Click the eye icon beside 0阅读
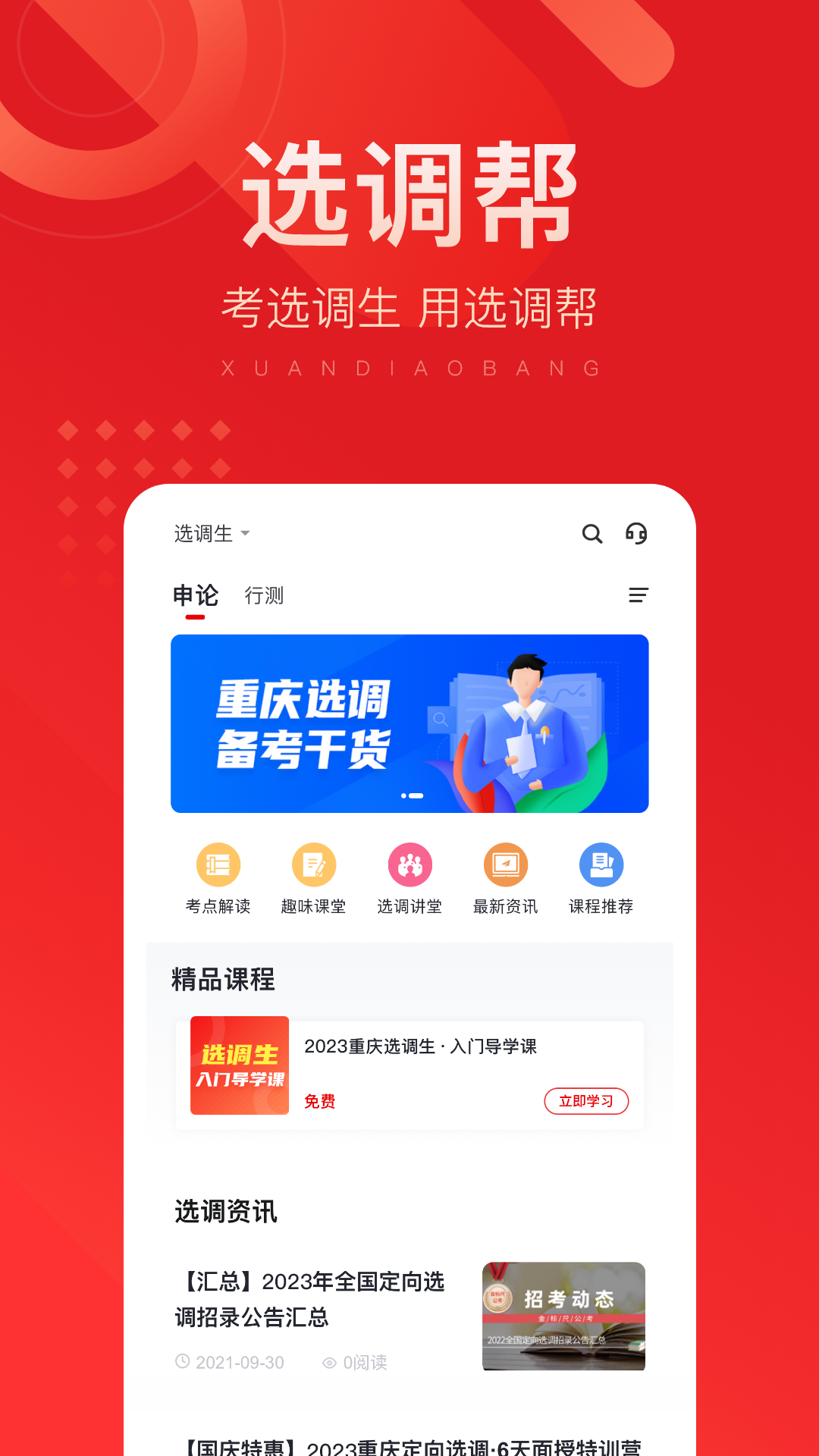819x1456 pixels. (x=328, y=1362)
